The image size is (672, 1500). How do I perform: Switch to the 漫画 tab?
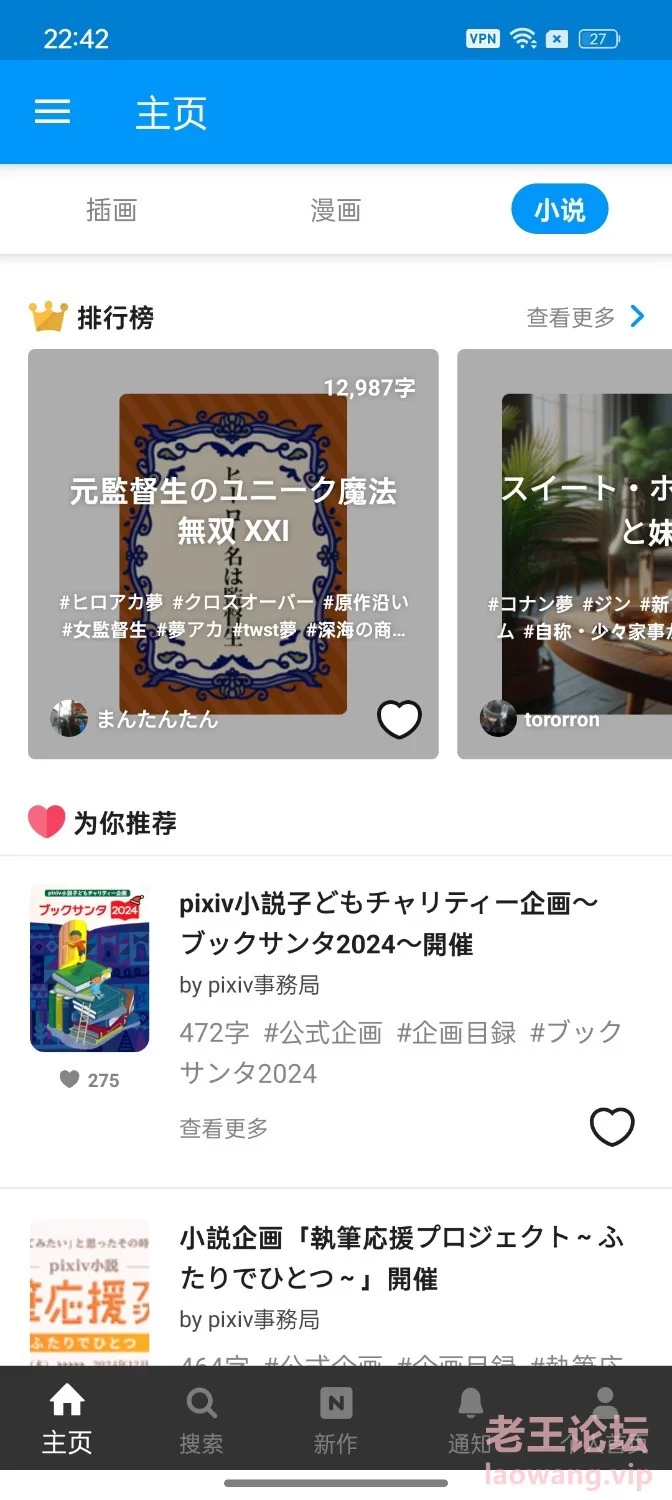(x=335, y=210)
